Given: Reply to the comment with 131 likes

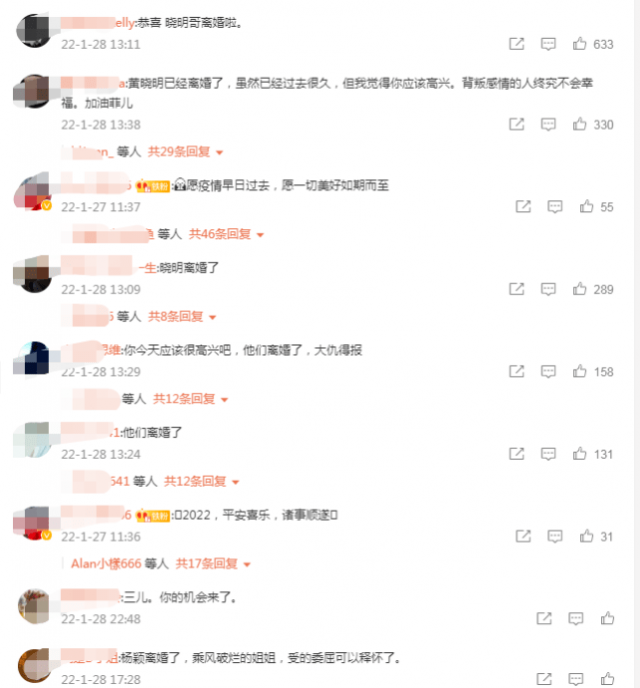Looking at the screenshot, I should point(548,454).
